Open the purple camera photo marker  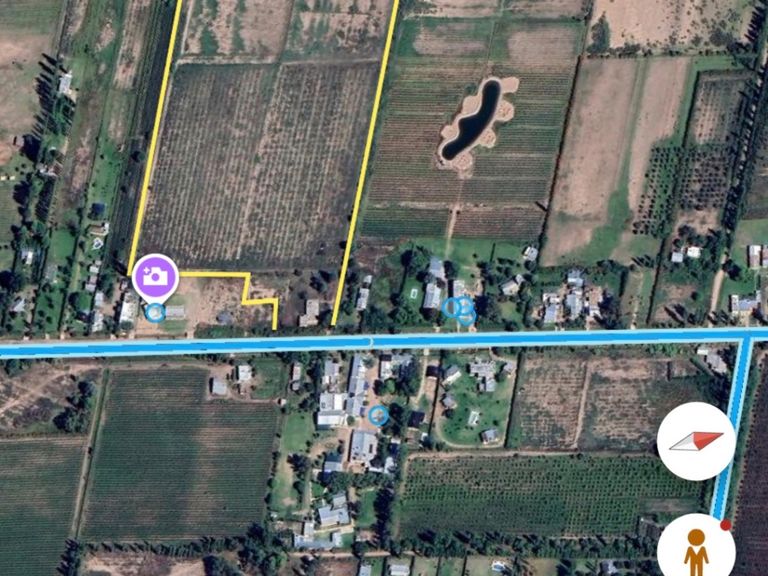(155, 277)
